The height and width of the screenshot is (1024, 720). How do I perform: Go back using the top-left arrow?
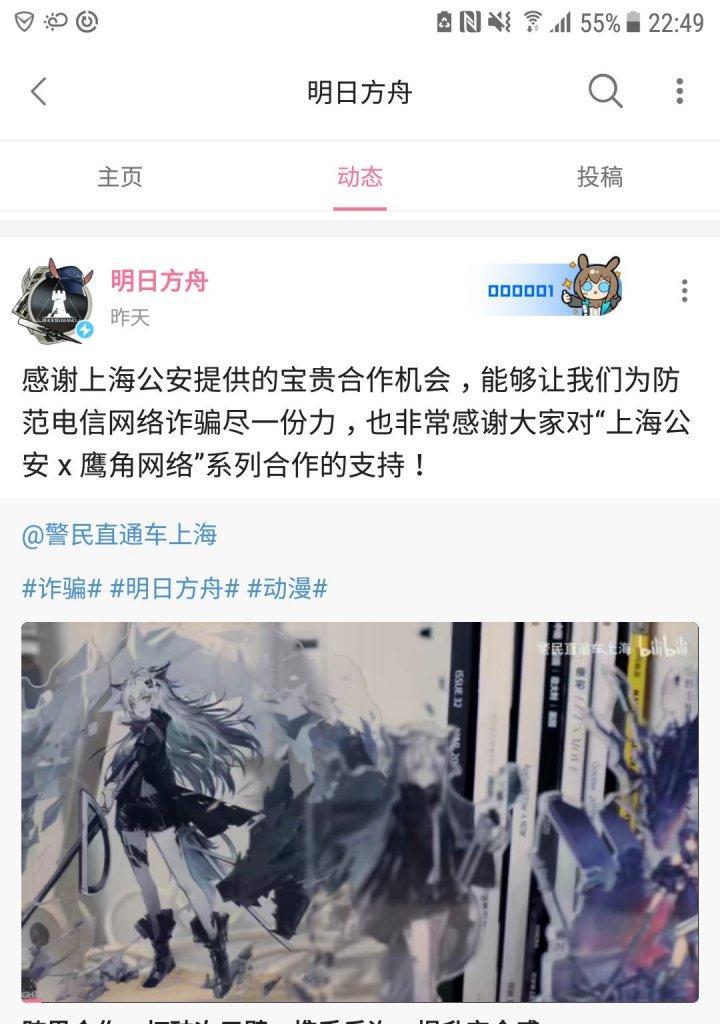38,92
